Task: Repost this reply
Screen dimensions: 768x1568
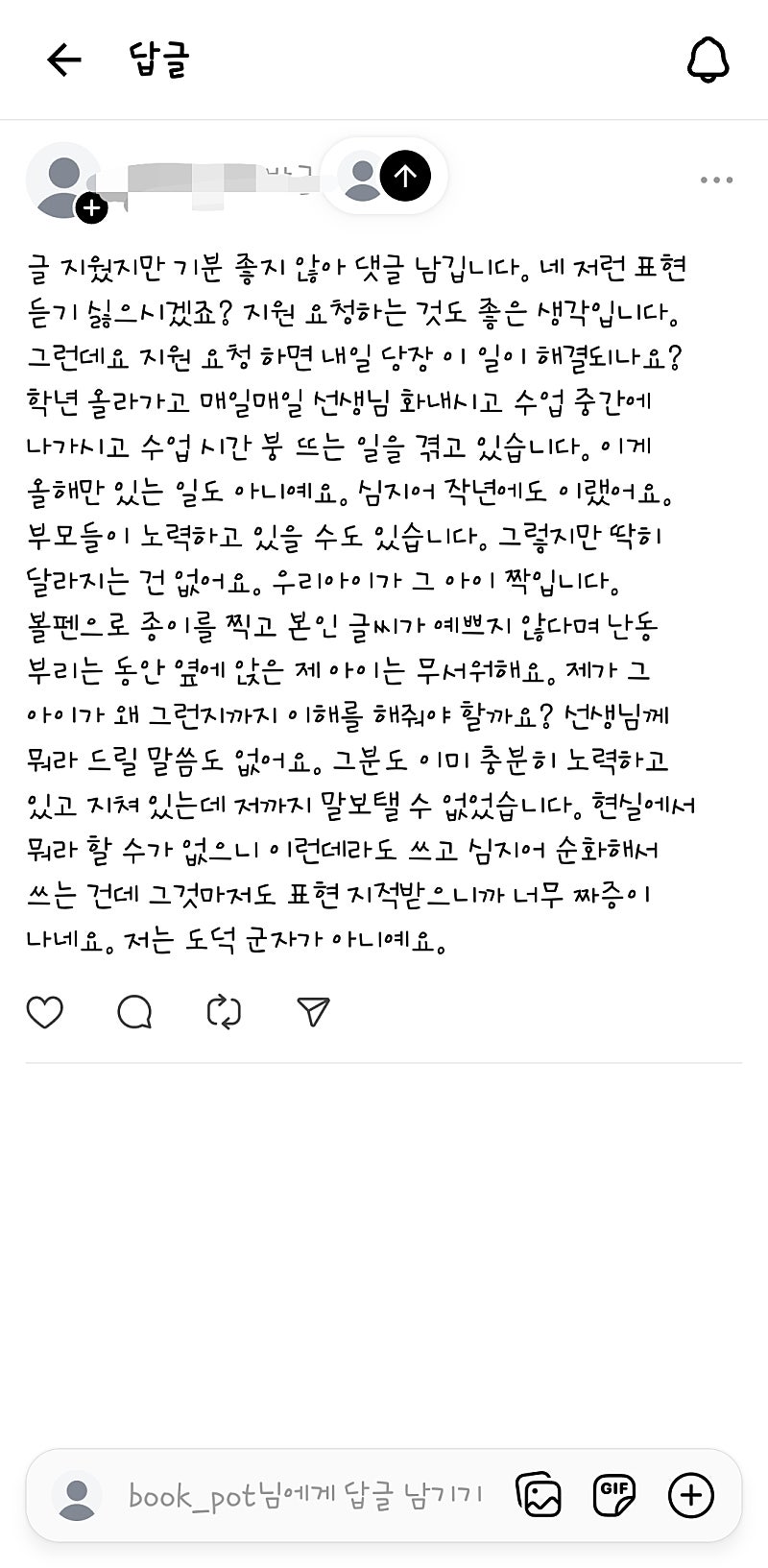Action: coord(224,1012)
